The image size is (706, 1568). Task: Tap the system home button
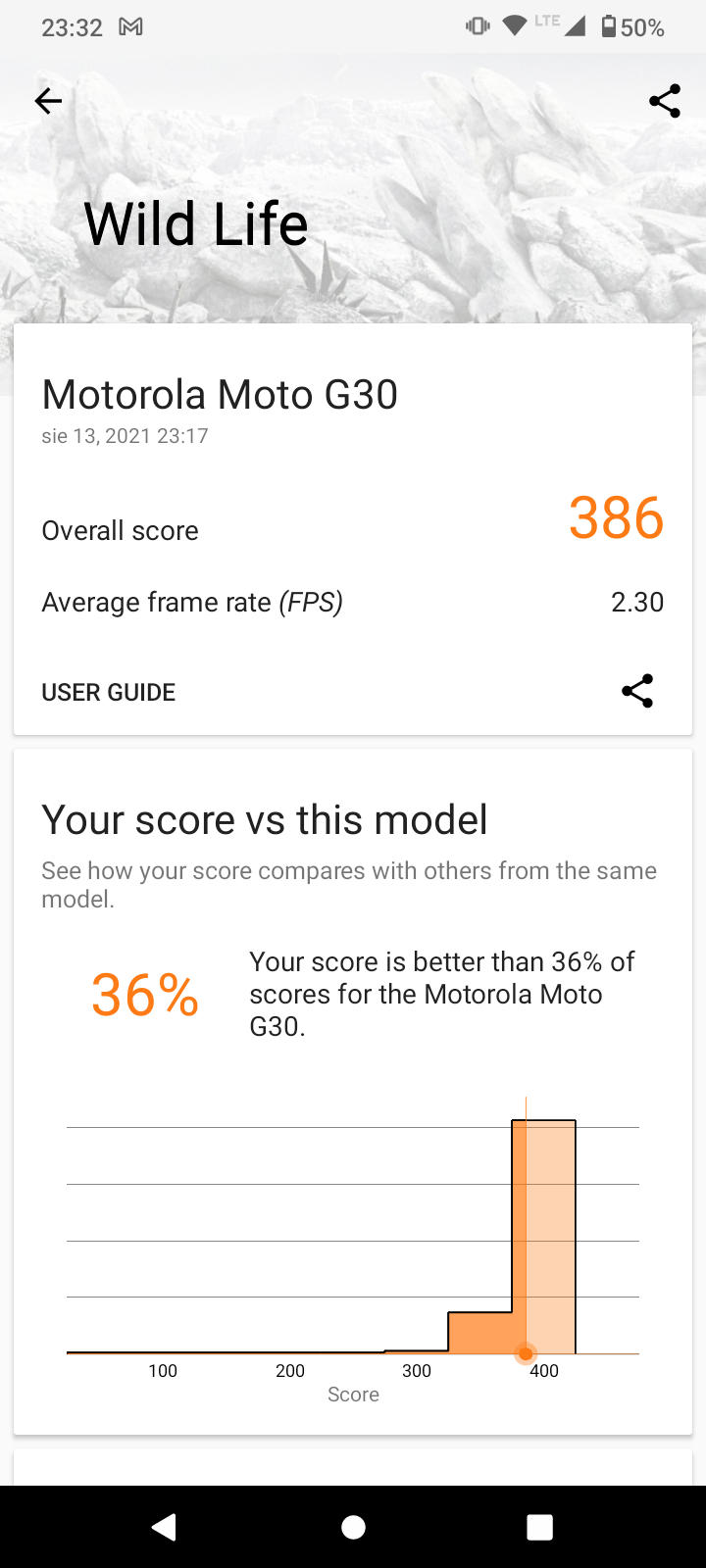353,1527
